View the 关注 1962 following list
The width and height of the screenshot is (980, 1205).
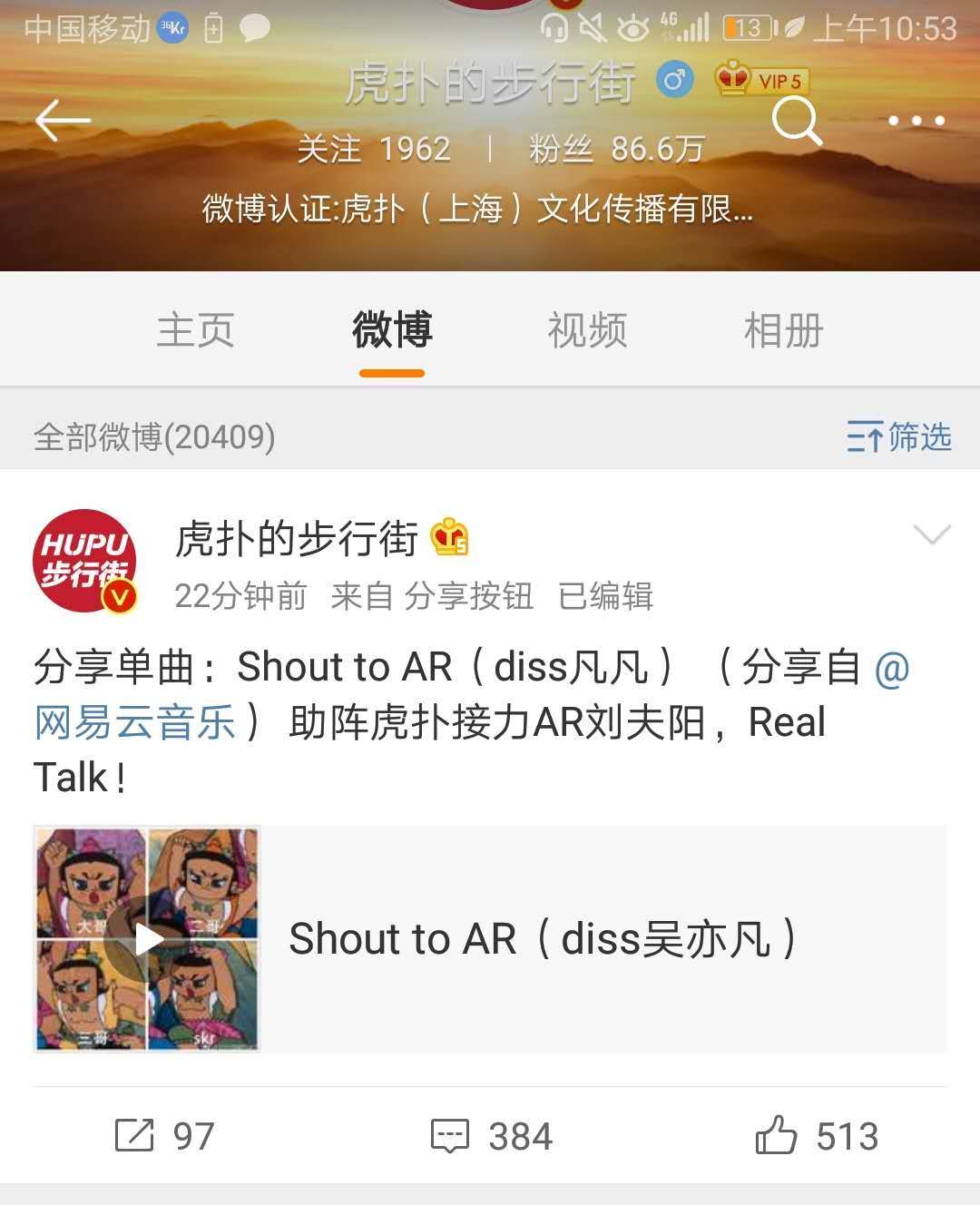click(x=374, y=149)
